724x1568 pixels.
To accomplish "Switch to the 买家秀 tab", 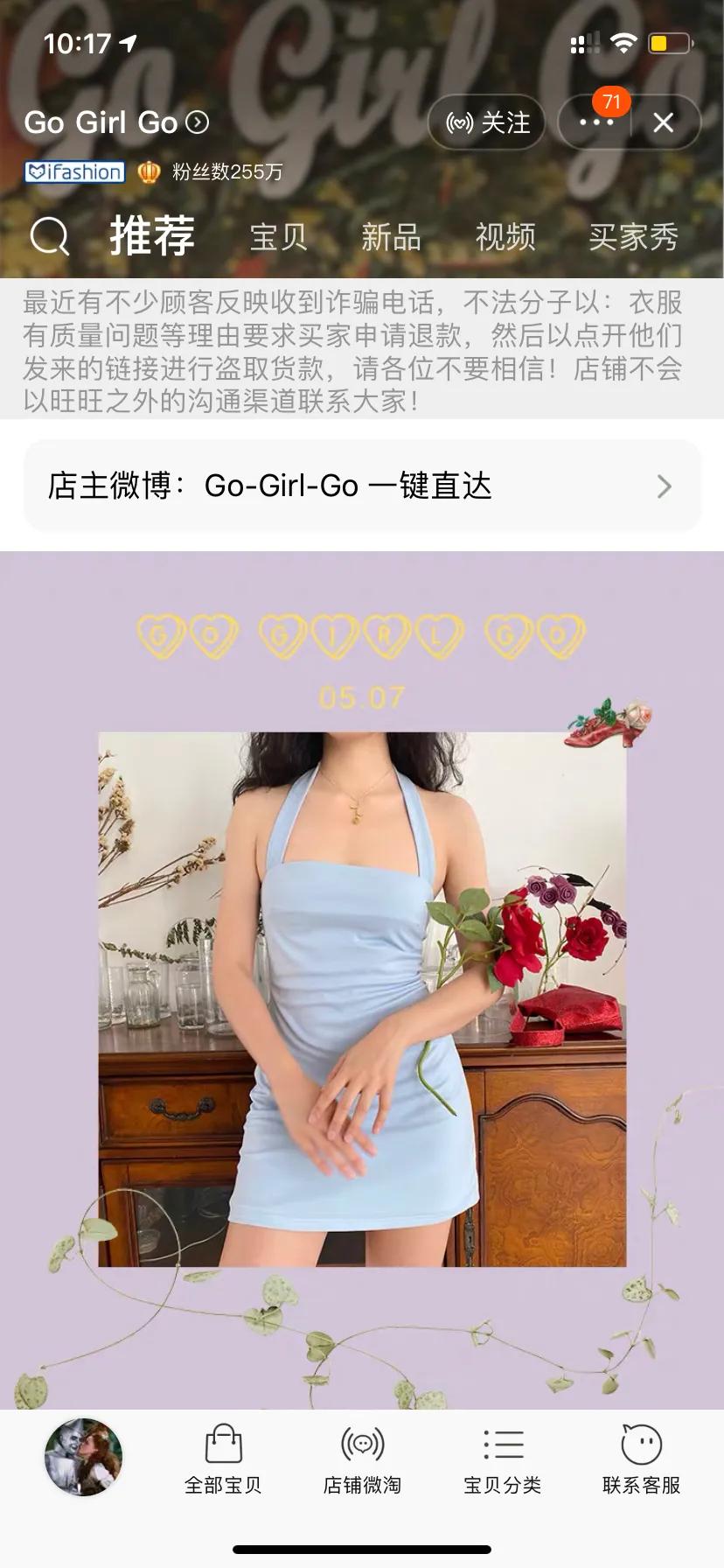I will [632, 237].
